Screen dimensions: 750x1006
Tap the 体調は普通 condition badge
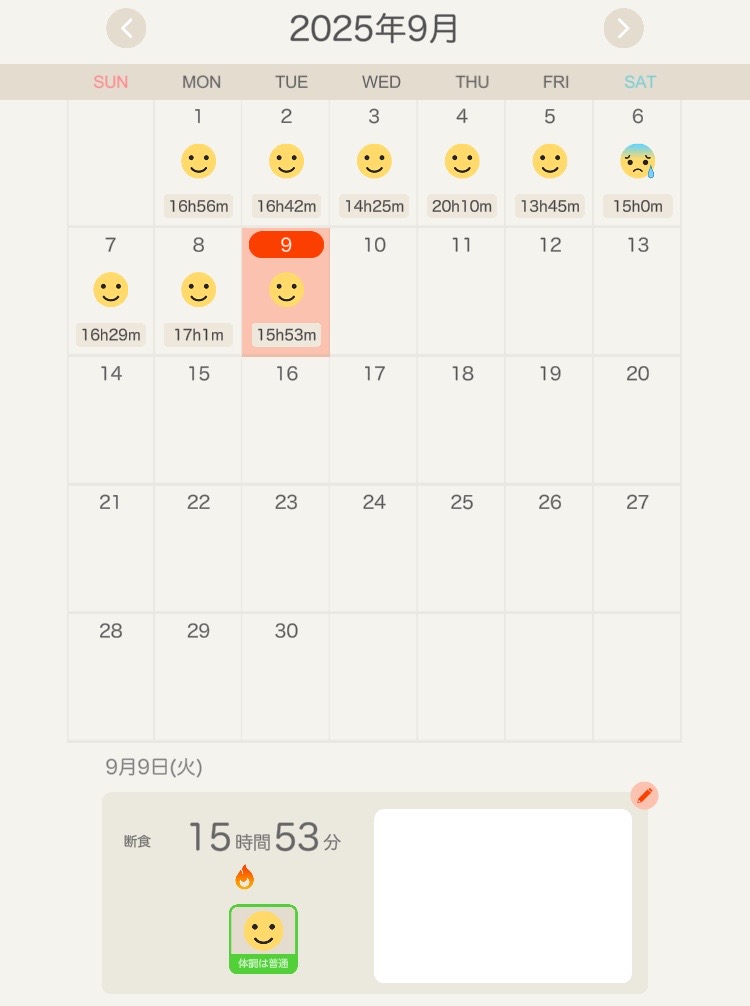[263, 939]
